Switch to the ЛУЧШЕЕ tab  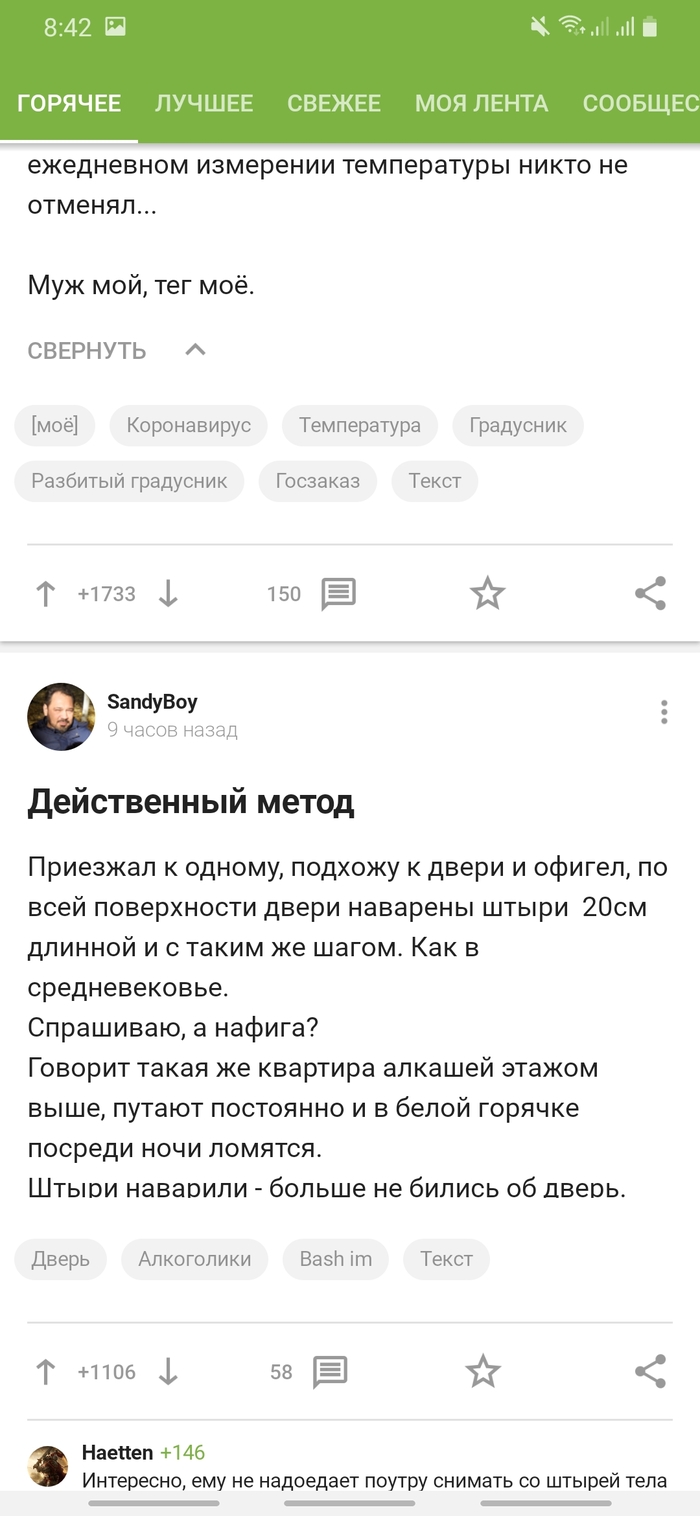[204, 103]
